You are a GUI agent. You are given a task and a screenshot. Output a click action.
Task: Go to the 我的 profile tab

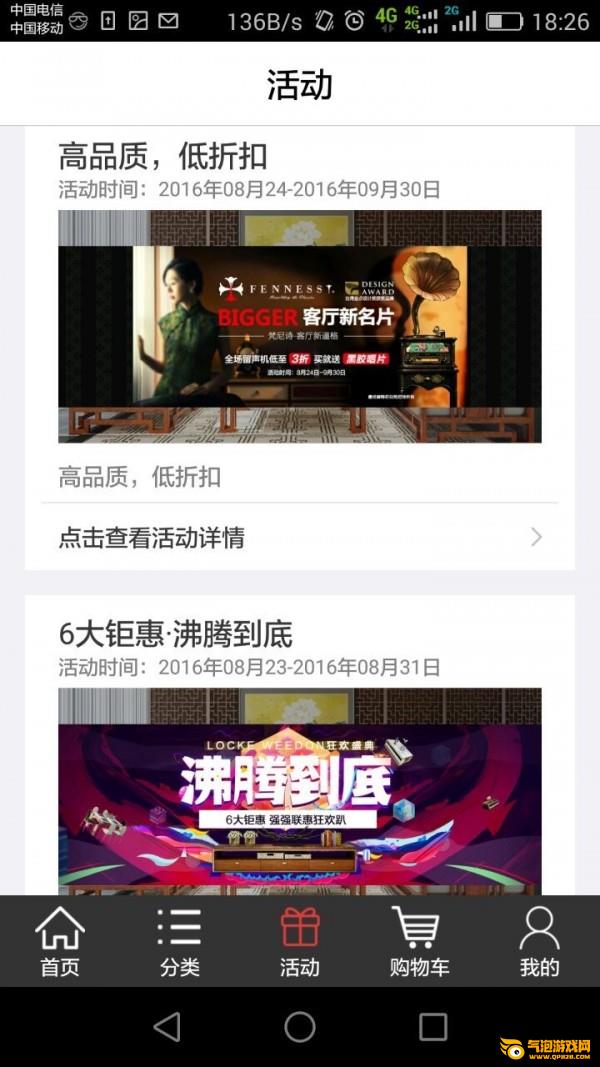point(539,941)
